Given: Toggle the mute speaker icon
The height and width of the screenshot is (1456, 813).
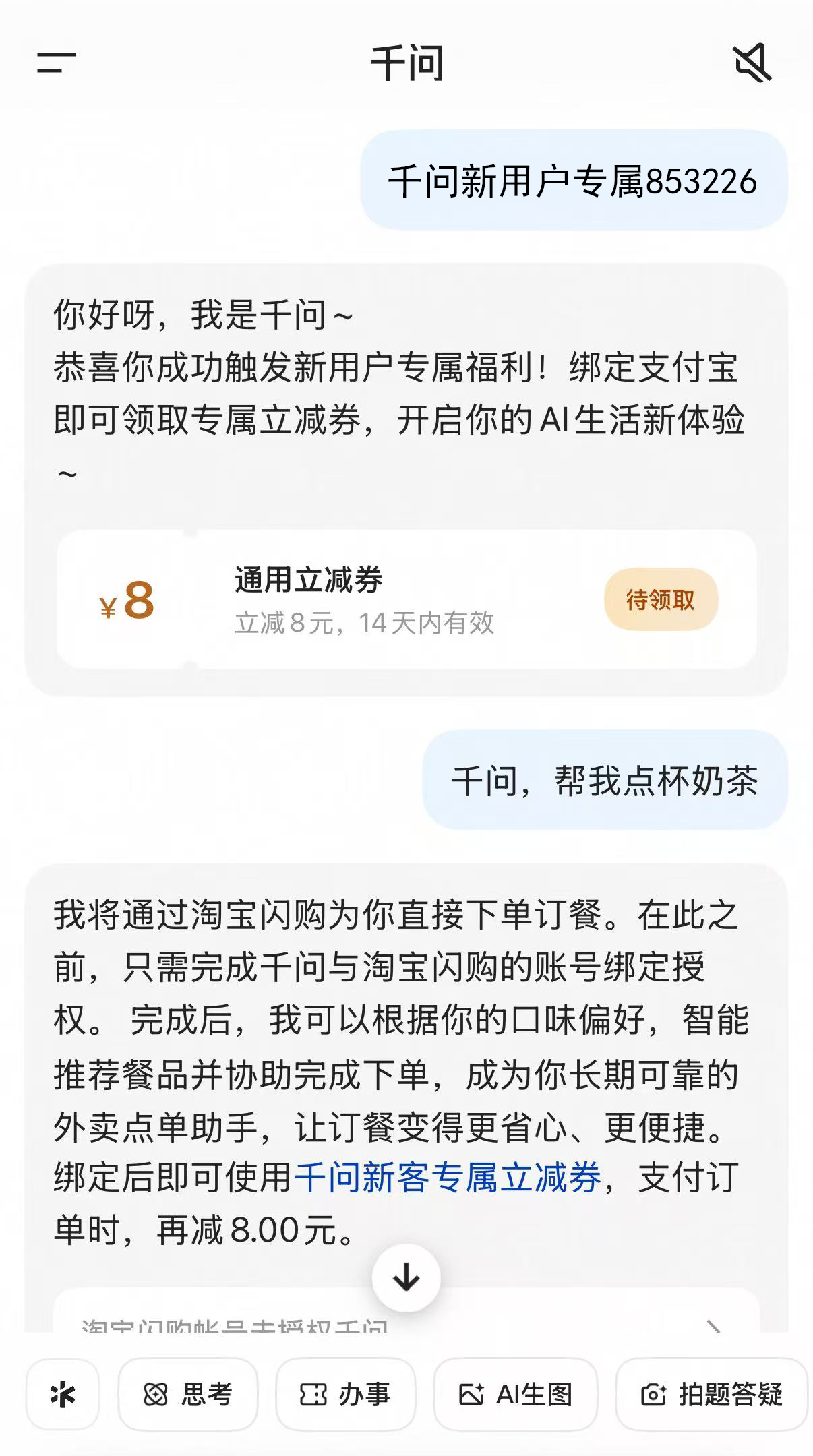Looking at the screenshot, I should (x=752, y=63).
